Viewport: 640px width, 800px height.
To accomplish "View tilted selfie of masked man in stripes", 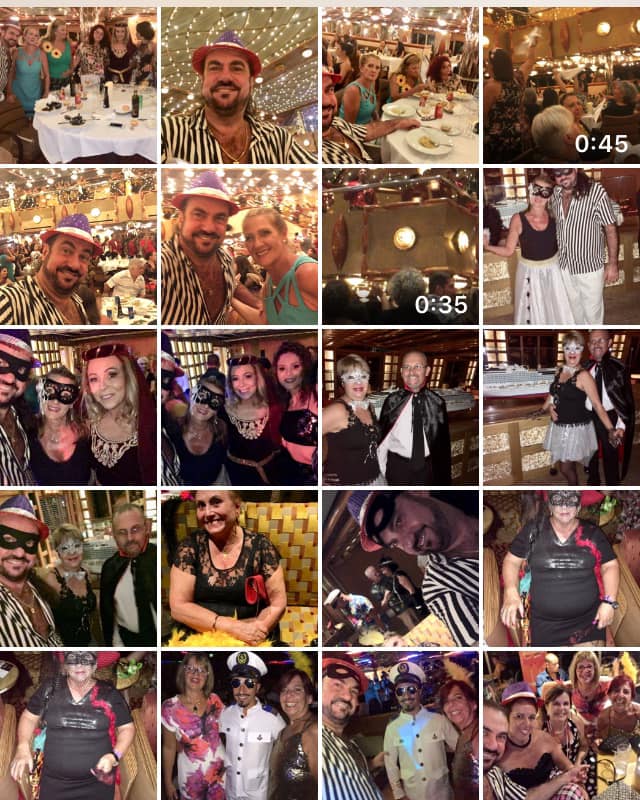I will (399, 568).
